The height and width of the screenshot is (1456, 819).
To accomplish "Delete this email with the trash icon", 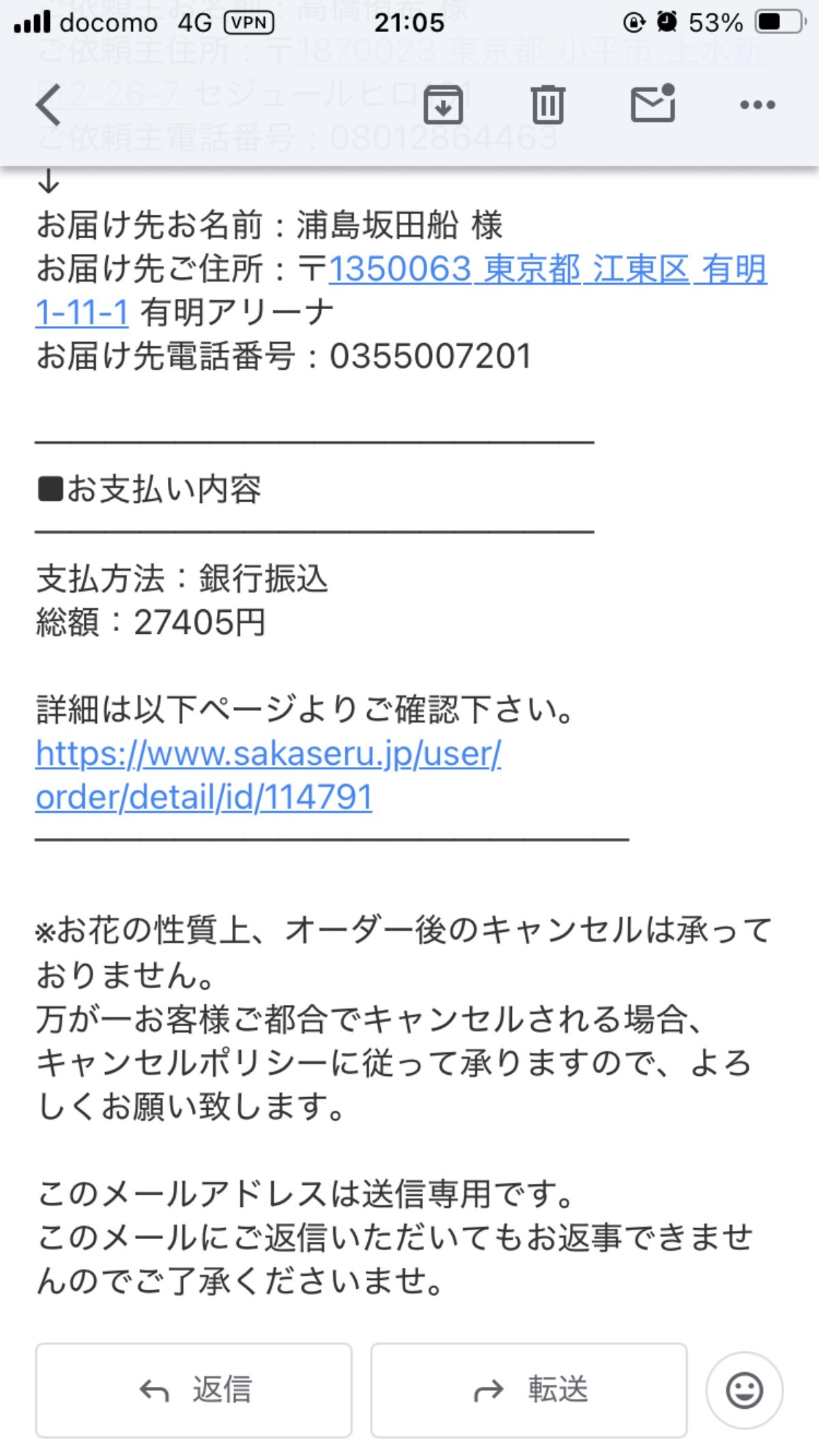I will 547,104.
